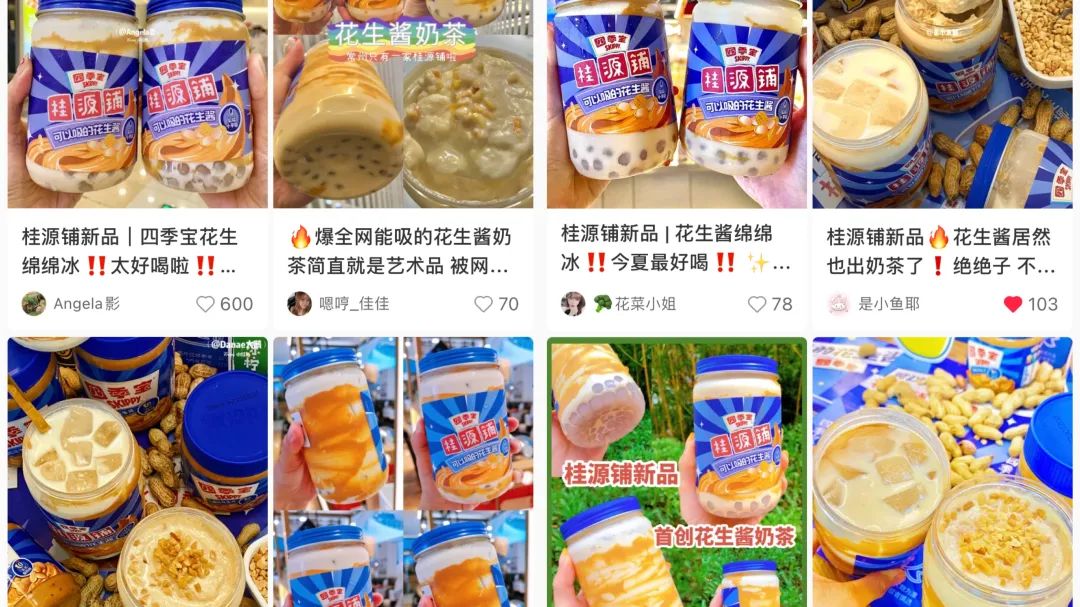Image resolution: width=1080 pixels, height=607 pixels.
Task: Like the post by Angela影
Action: (x=206, y=304)
